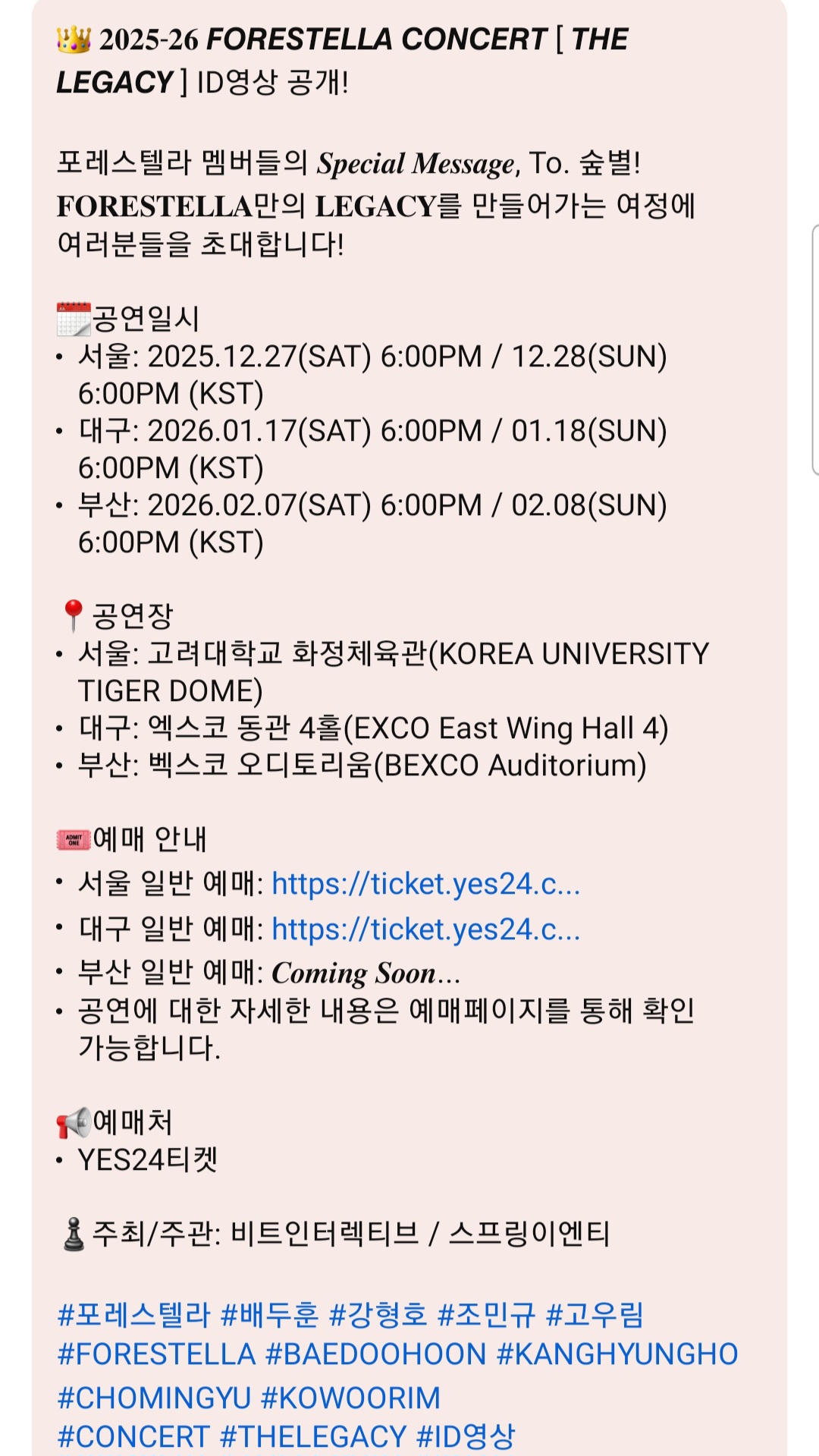Open the #KOWOORIM hashtag
This screenshot has height=1456, width=819.
[x=350, y=1398]
